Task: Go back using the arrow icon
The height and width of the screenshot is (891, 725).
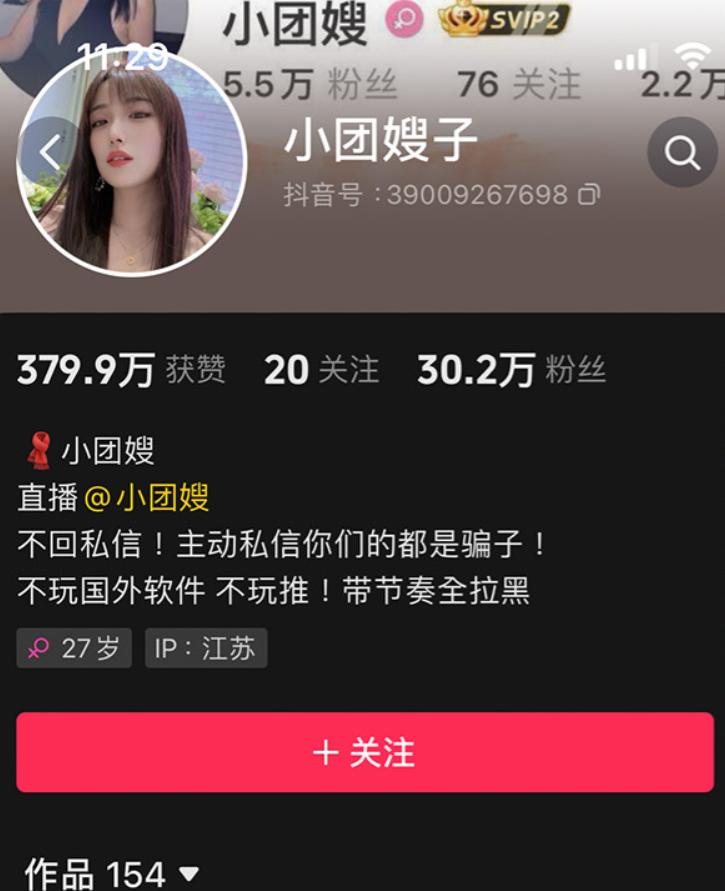Action: tap(50, 152)
